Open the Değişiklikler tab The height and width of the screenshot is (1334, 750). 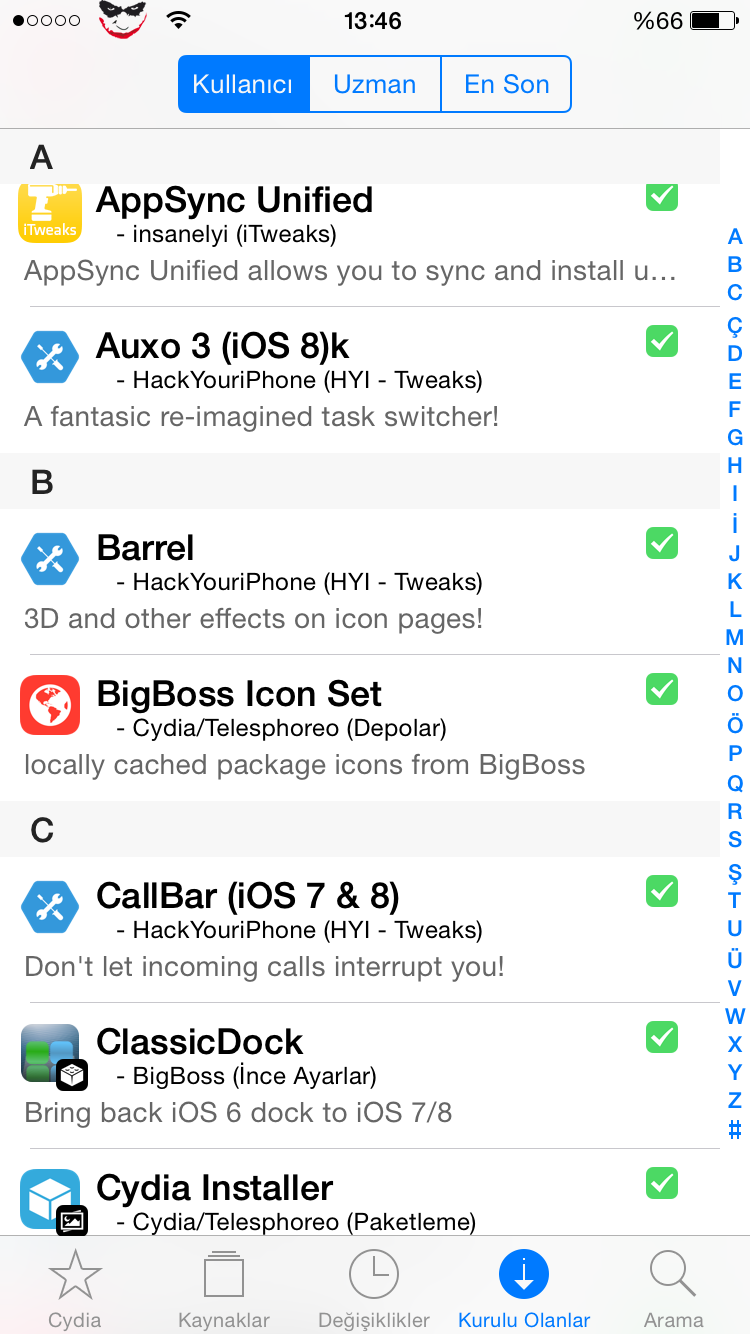point(374,1287)
